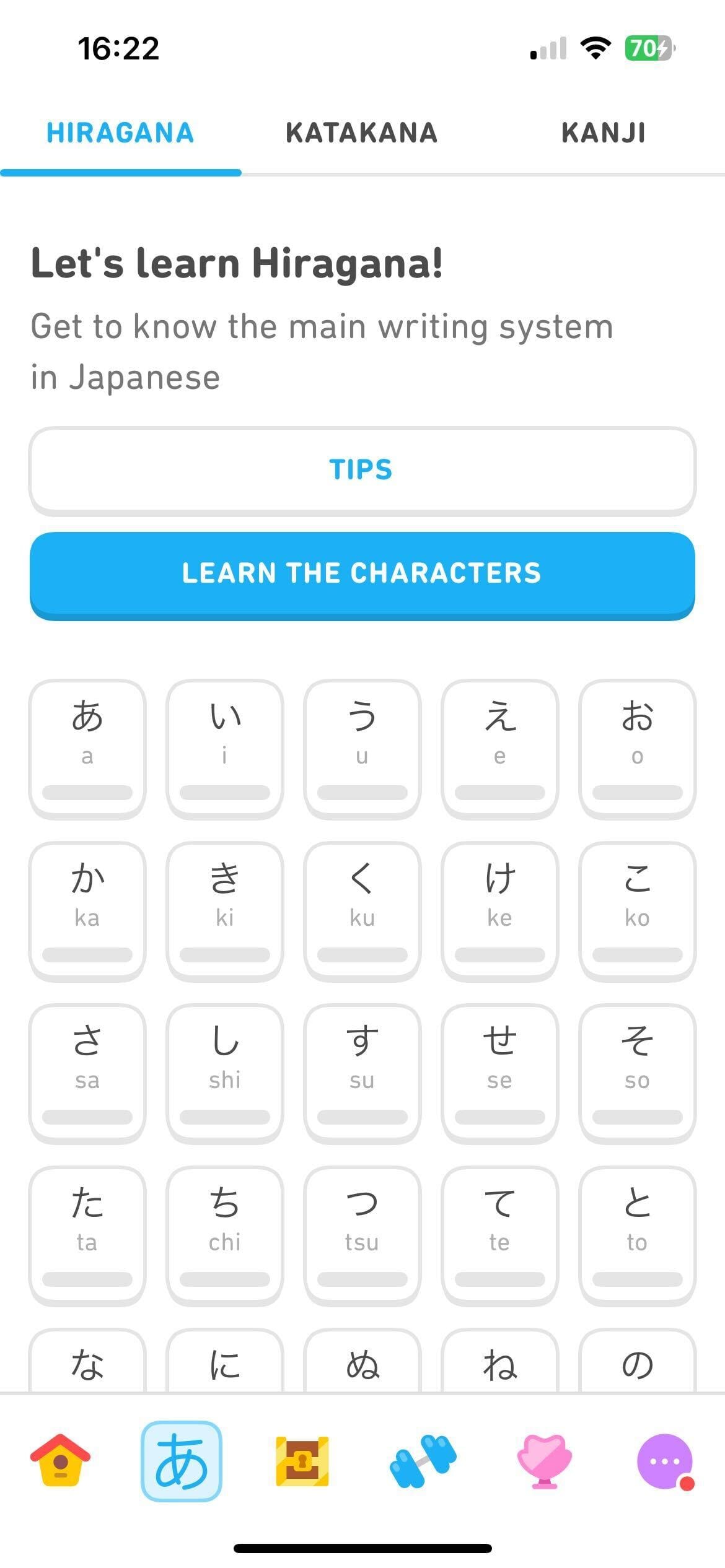Switch to the KATAKANA tab
Screen dimensions: 725x1568
click(x=362, y=133)
